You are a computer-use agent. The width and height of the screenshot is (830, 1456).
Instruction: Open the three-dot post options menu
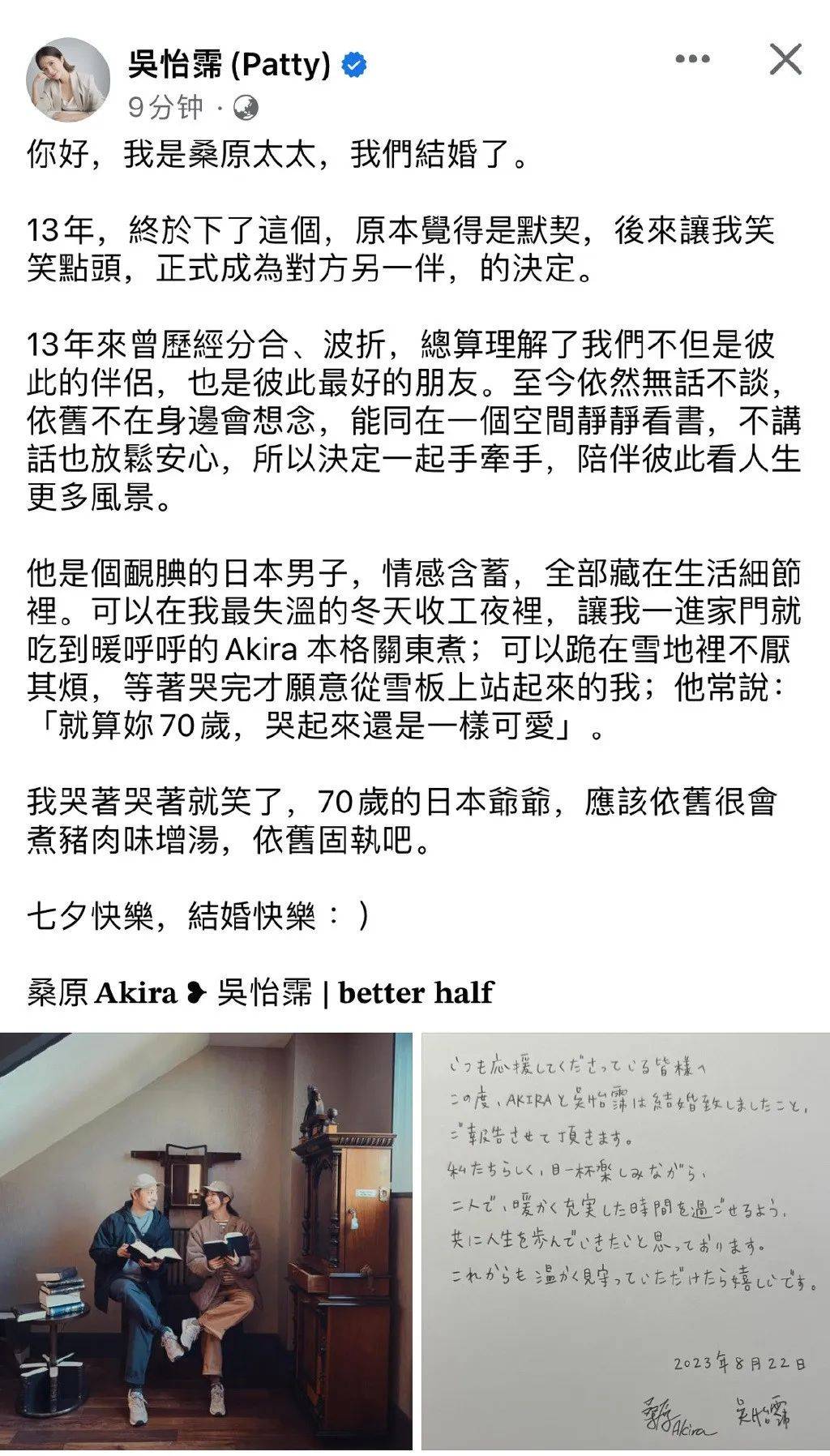[x=692, y=60]
